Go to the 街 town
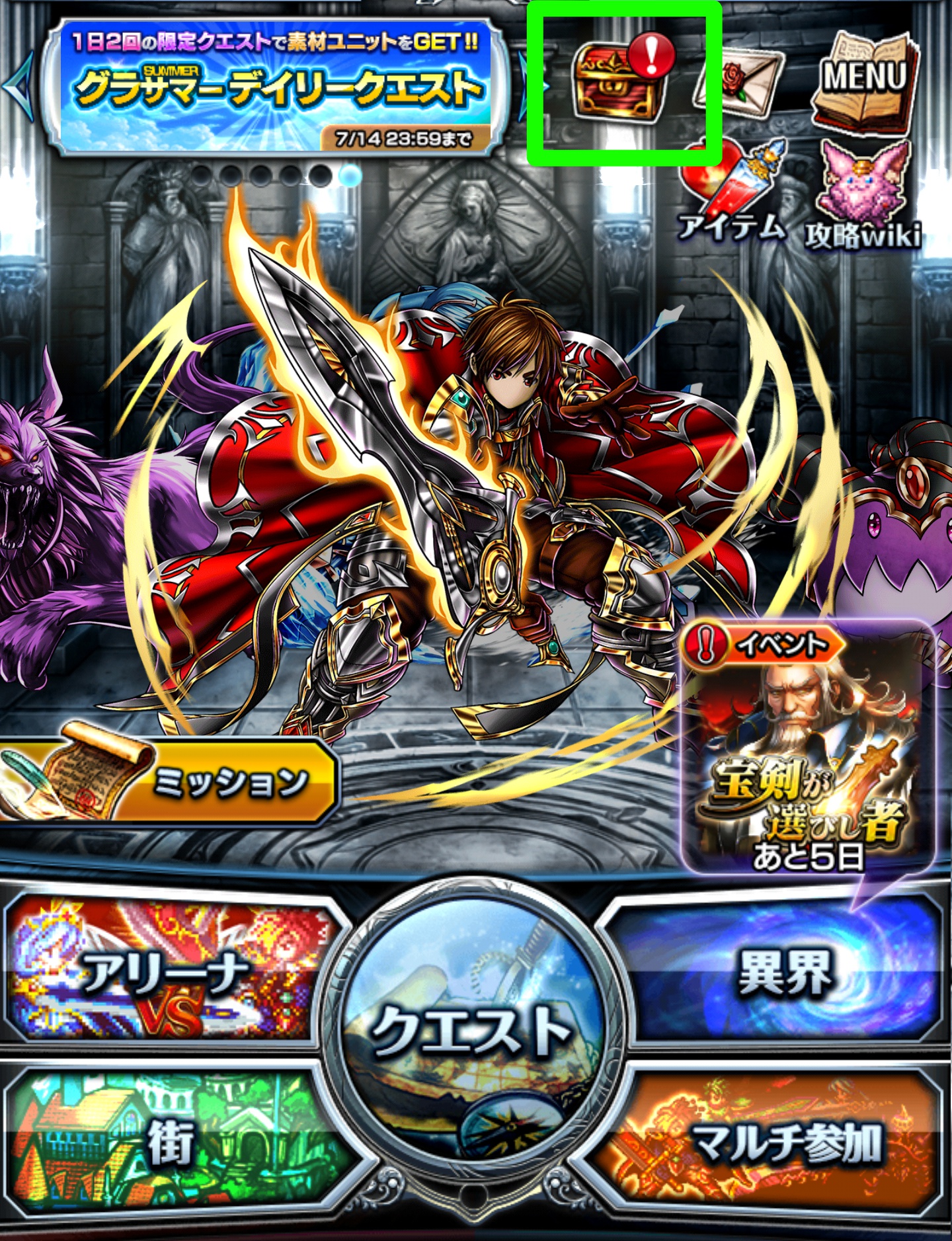Screen dimensions: 952x1241 tap(169, 1144)
